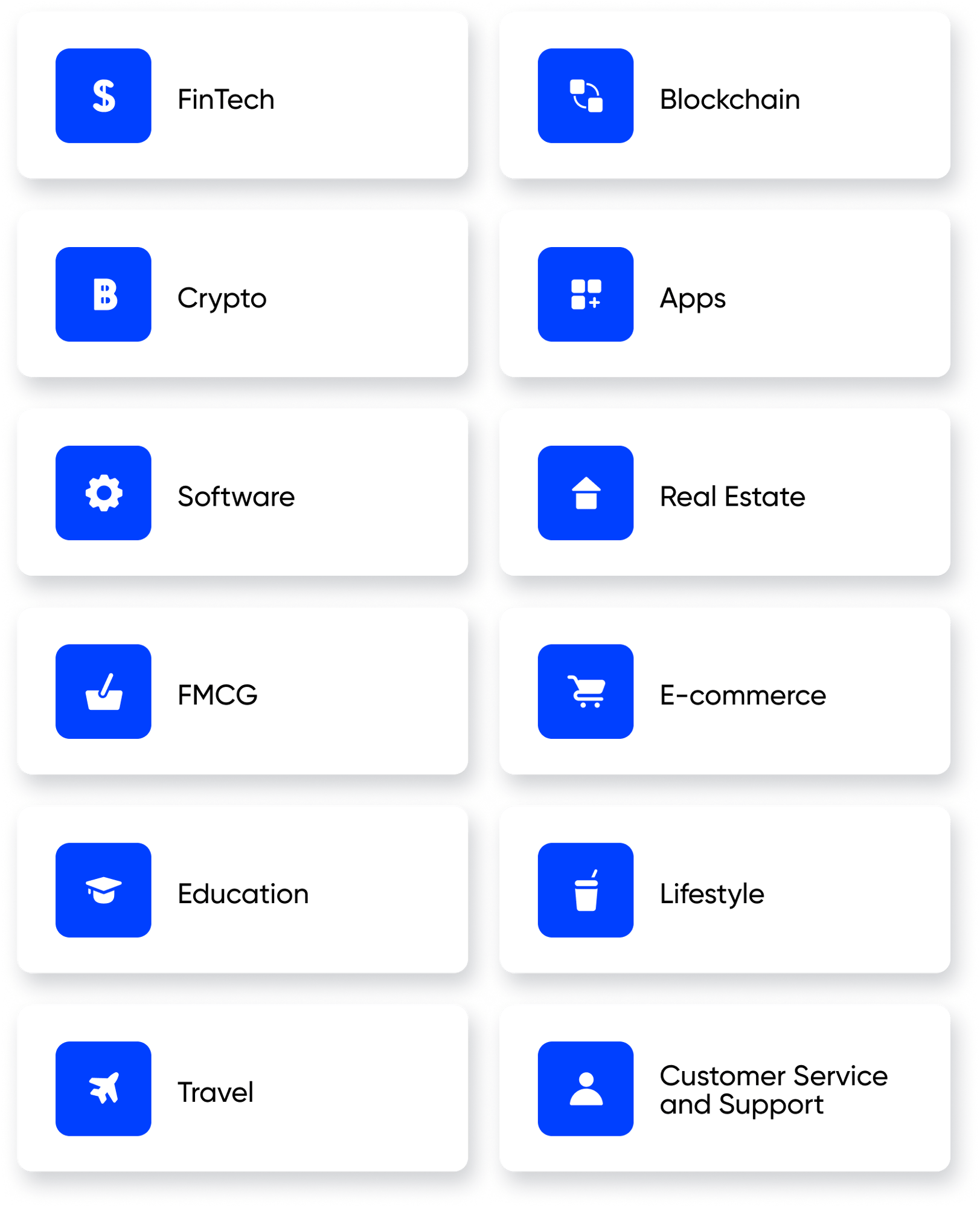Image resolution: width=980 pixels, height=1207 pixels.
Task: Click the Travel airplane icon
Action: click(103, 1087)
